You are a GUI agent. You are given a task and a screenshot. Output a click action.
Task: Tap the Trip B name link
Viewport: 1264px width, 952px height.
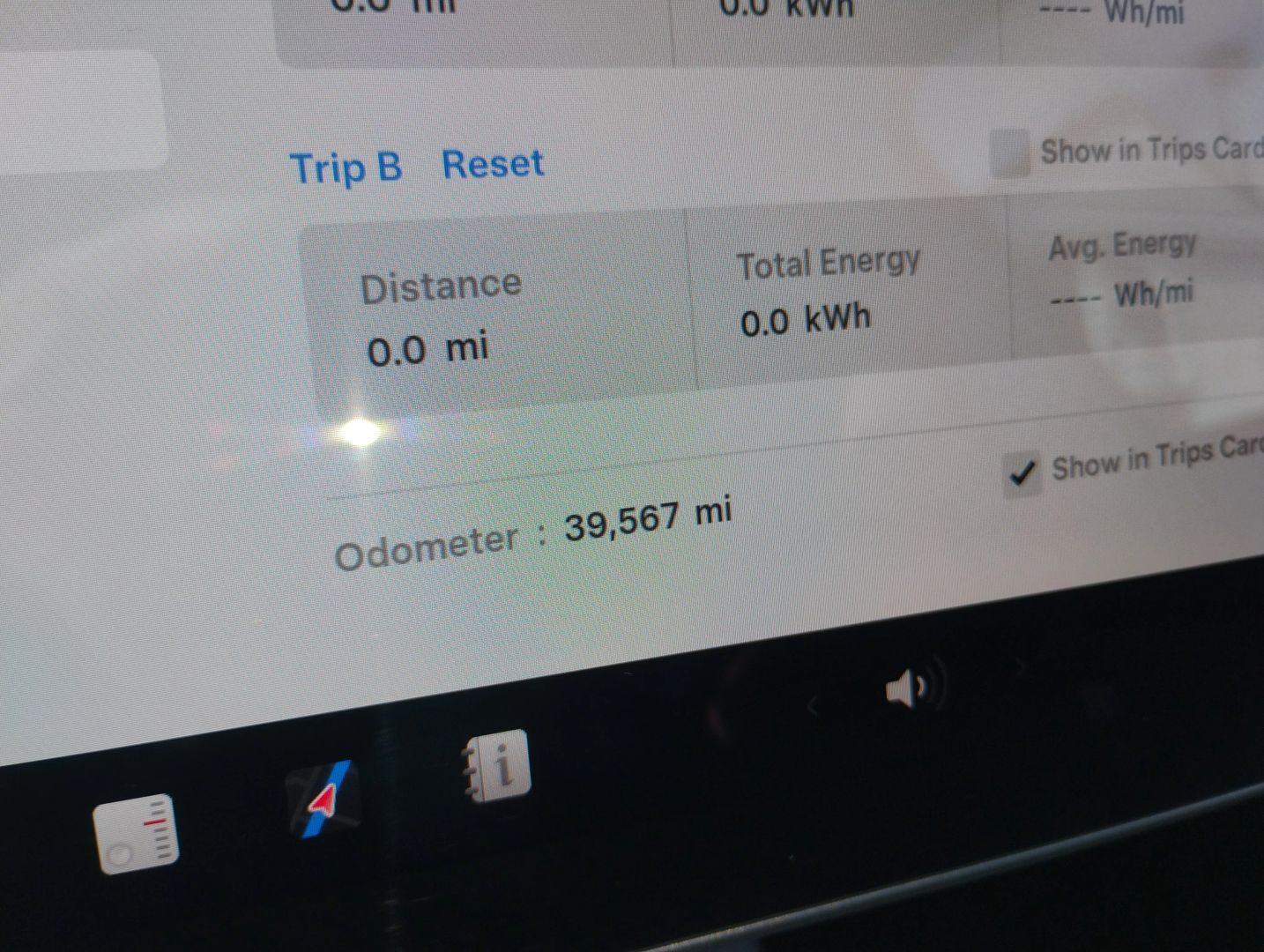click(x=346, y=168)
